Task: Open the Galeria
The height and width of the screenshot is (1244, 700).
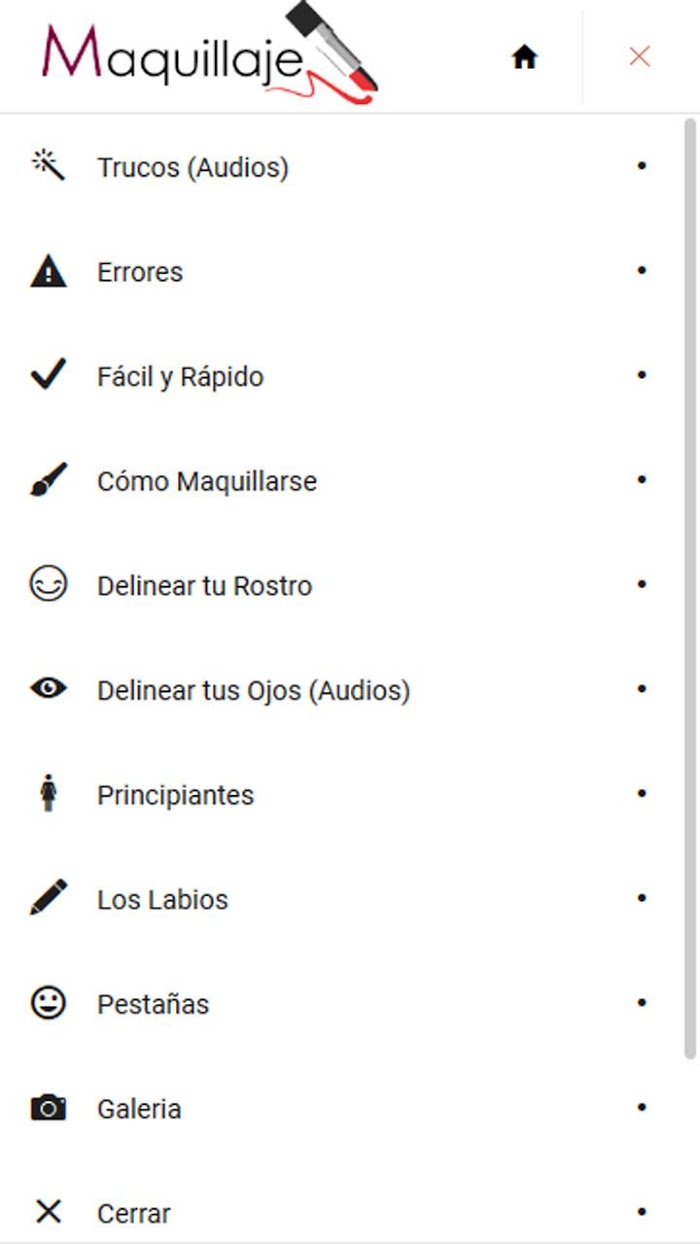Action: coord(341,1109)
